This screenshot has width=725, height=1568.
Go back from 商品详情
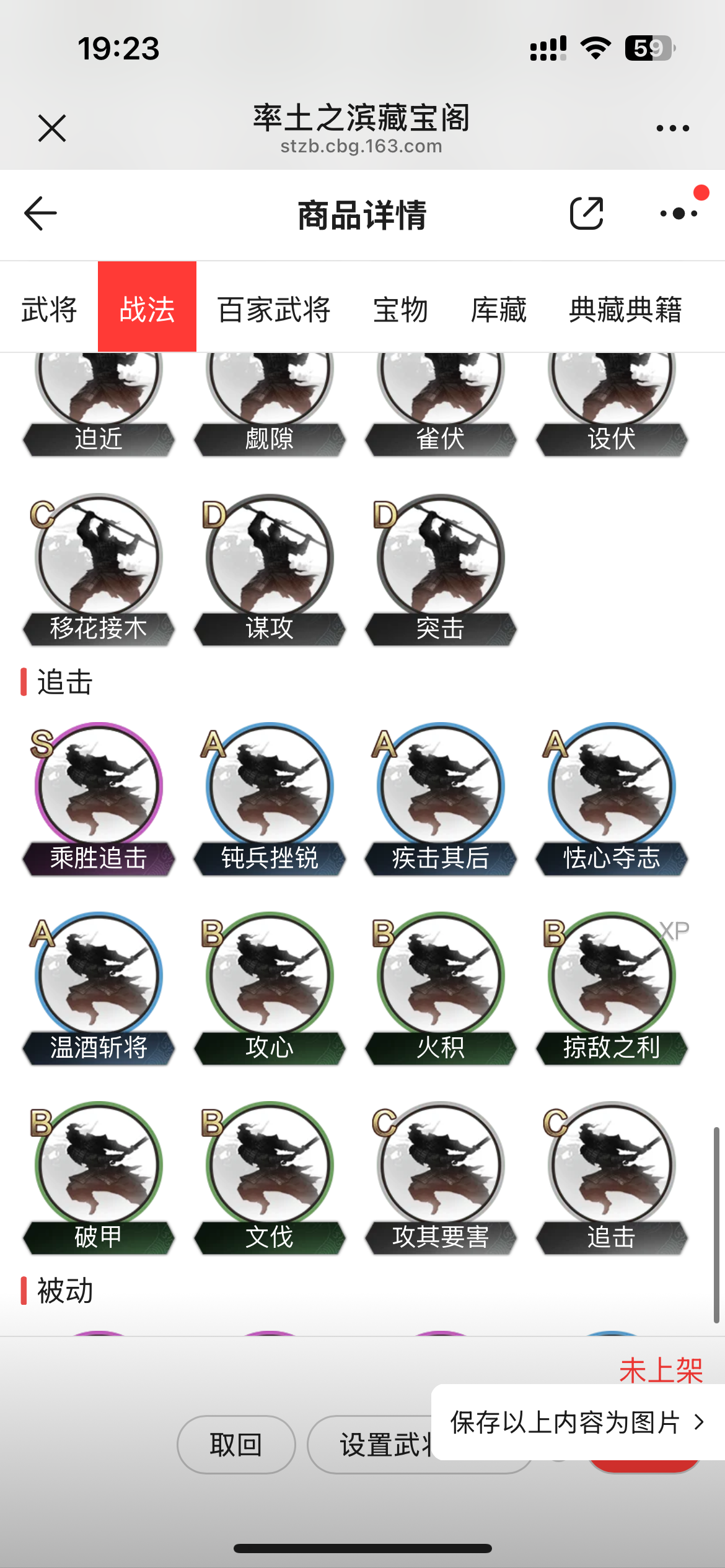(x=41, y=214)
